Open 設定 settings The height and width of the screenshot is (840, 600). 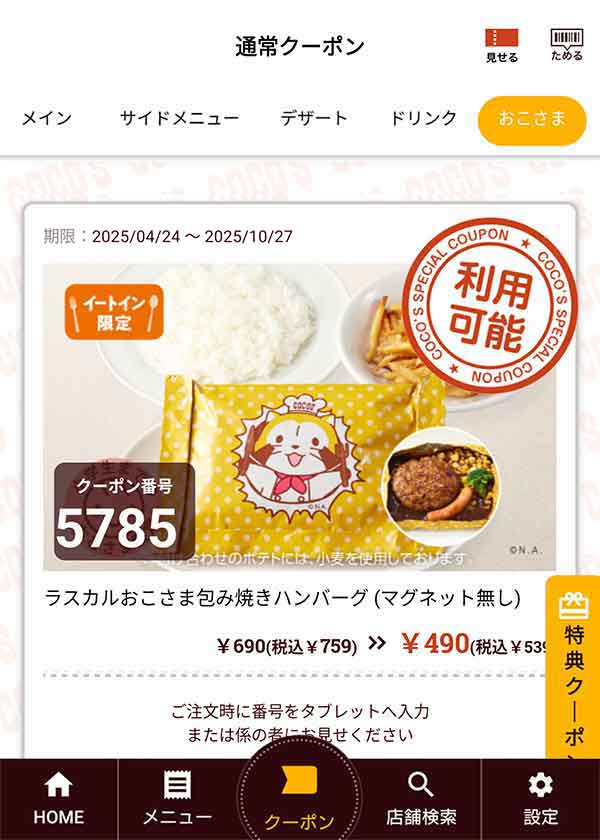pos(540,798)
